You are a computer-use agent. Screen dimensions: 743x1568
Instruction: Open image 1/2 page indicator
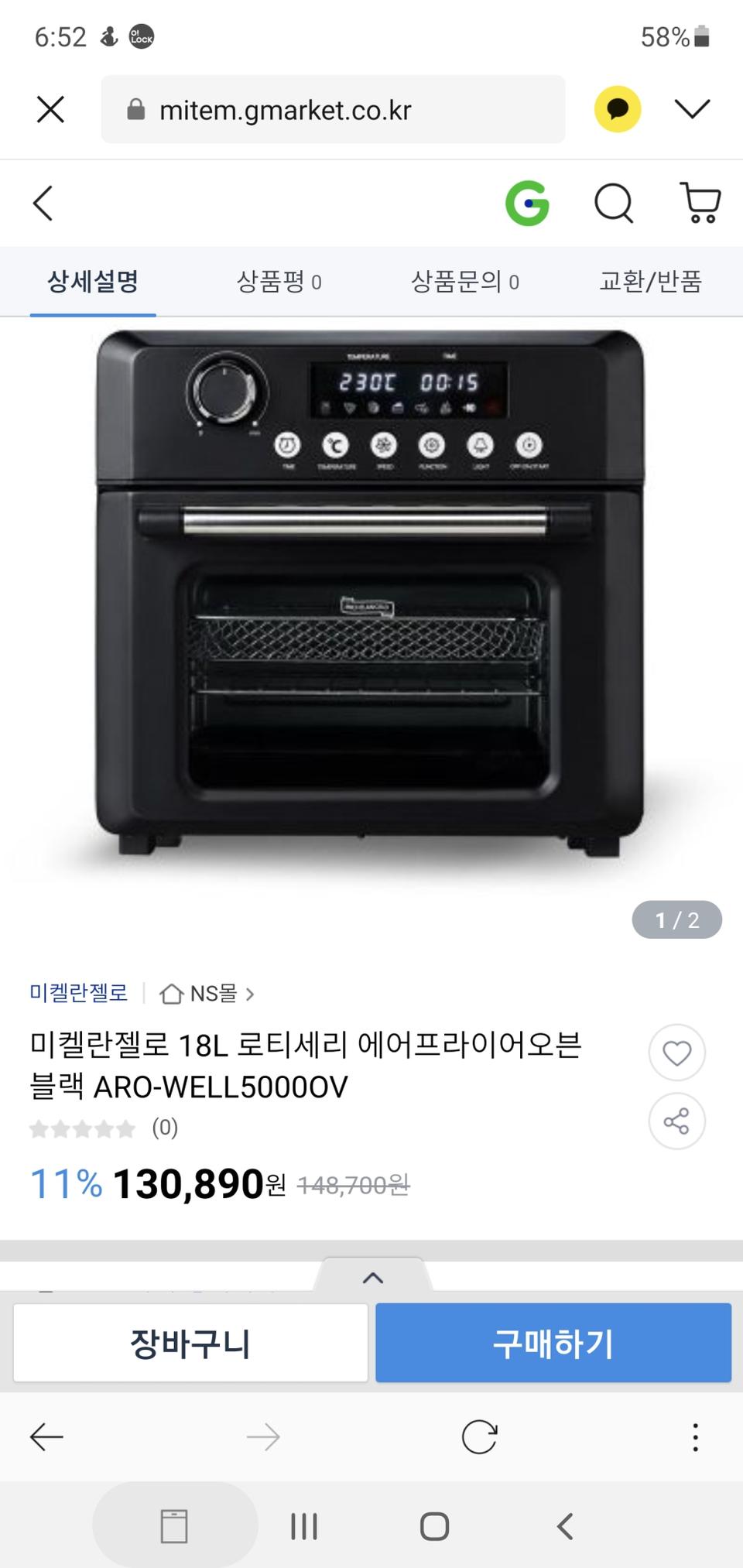(676, 920)
